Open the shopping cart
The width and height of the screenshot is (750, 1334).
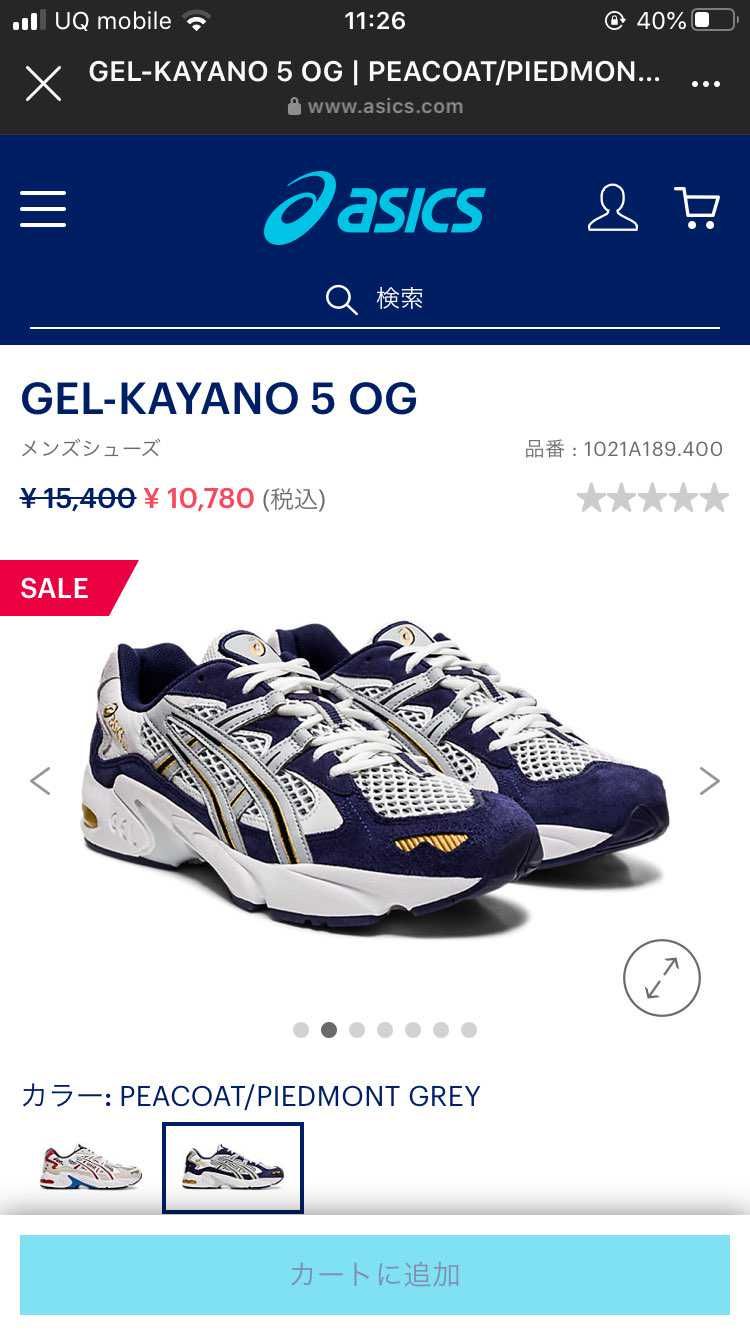697,208
